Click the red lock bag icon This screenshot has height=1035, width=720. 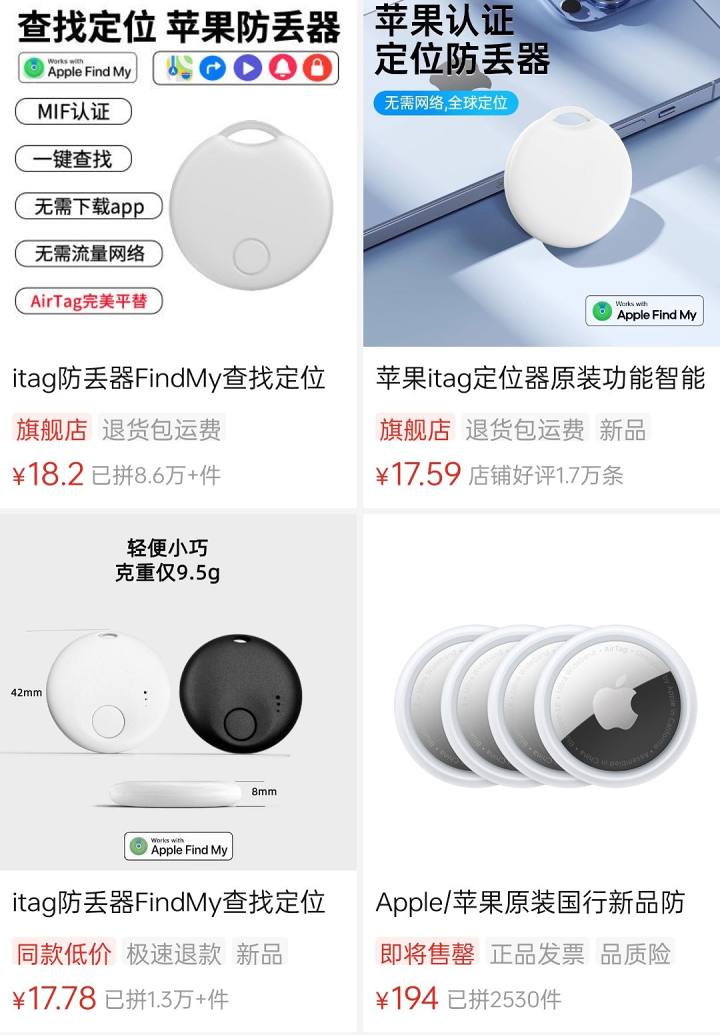point(317,67)
